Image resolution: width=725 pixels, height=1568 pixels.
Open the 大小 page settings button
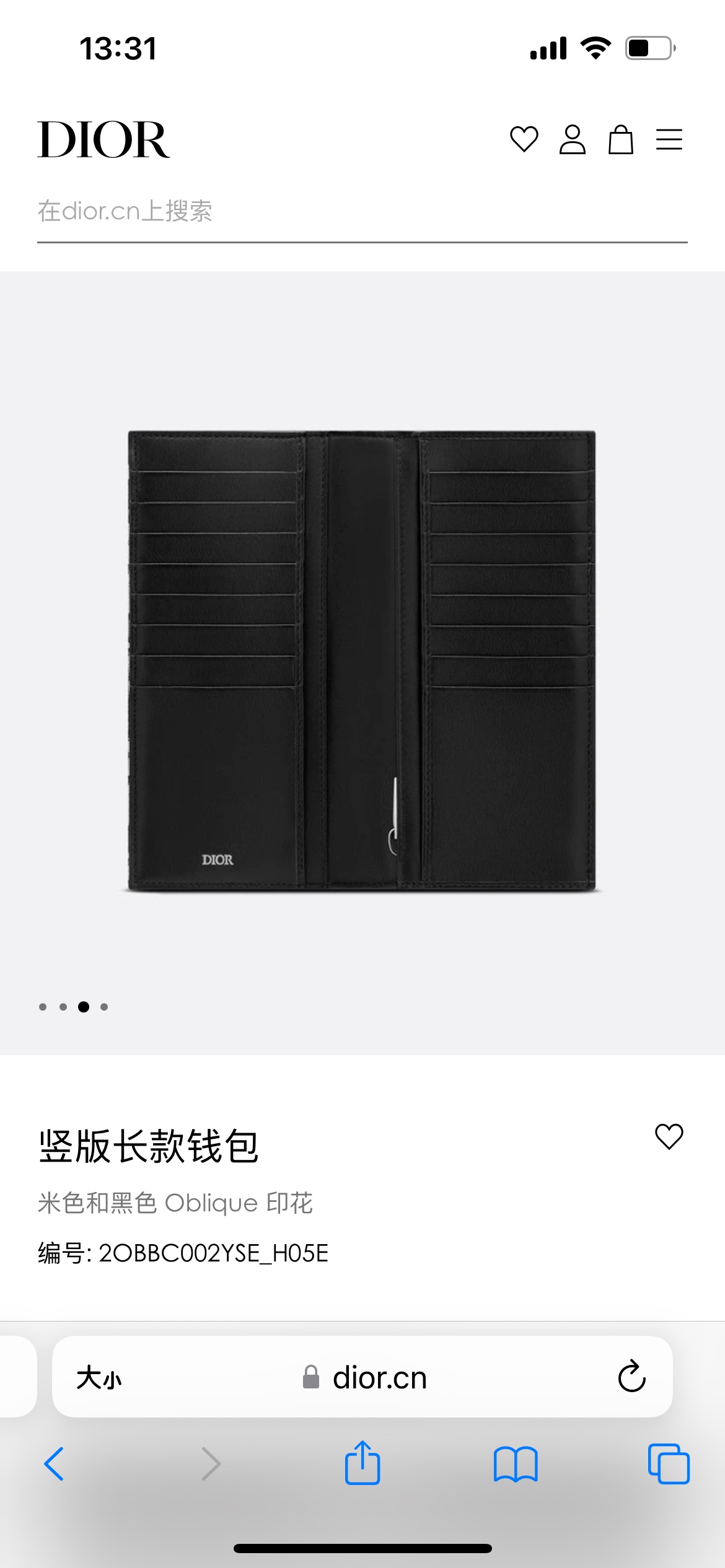(99, 1378)
